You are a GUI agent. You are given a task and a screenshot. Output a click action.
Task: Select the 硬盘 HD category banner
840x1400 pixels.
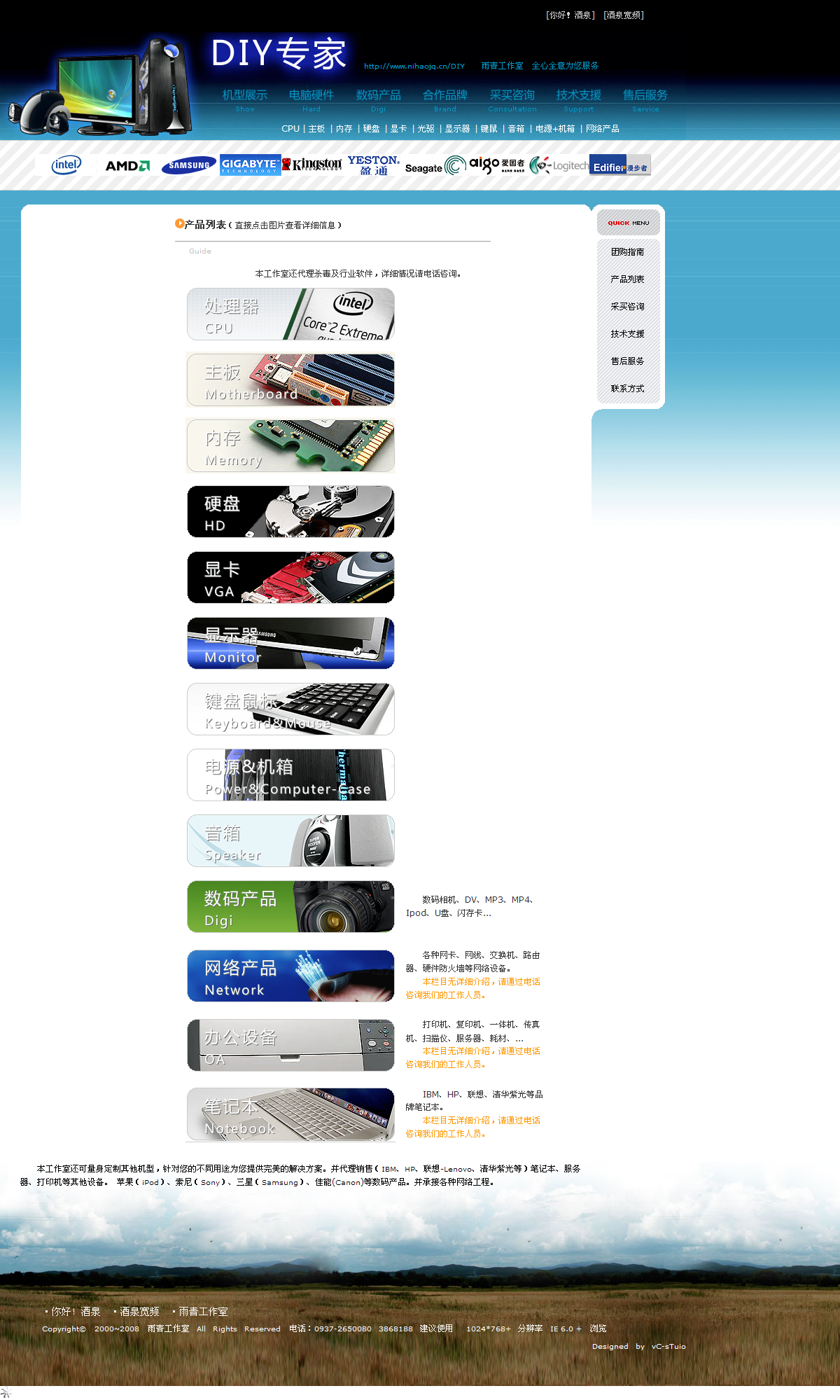tap(291, 512)
